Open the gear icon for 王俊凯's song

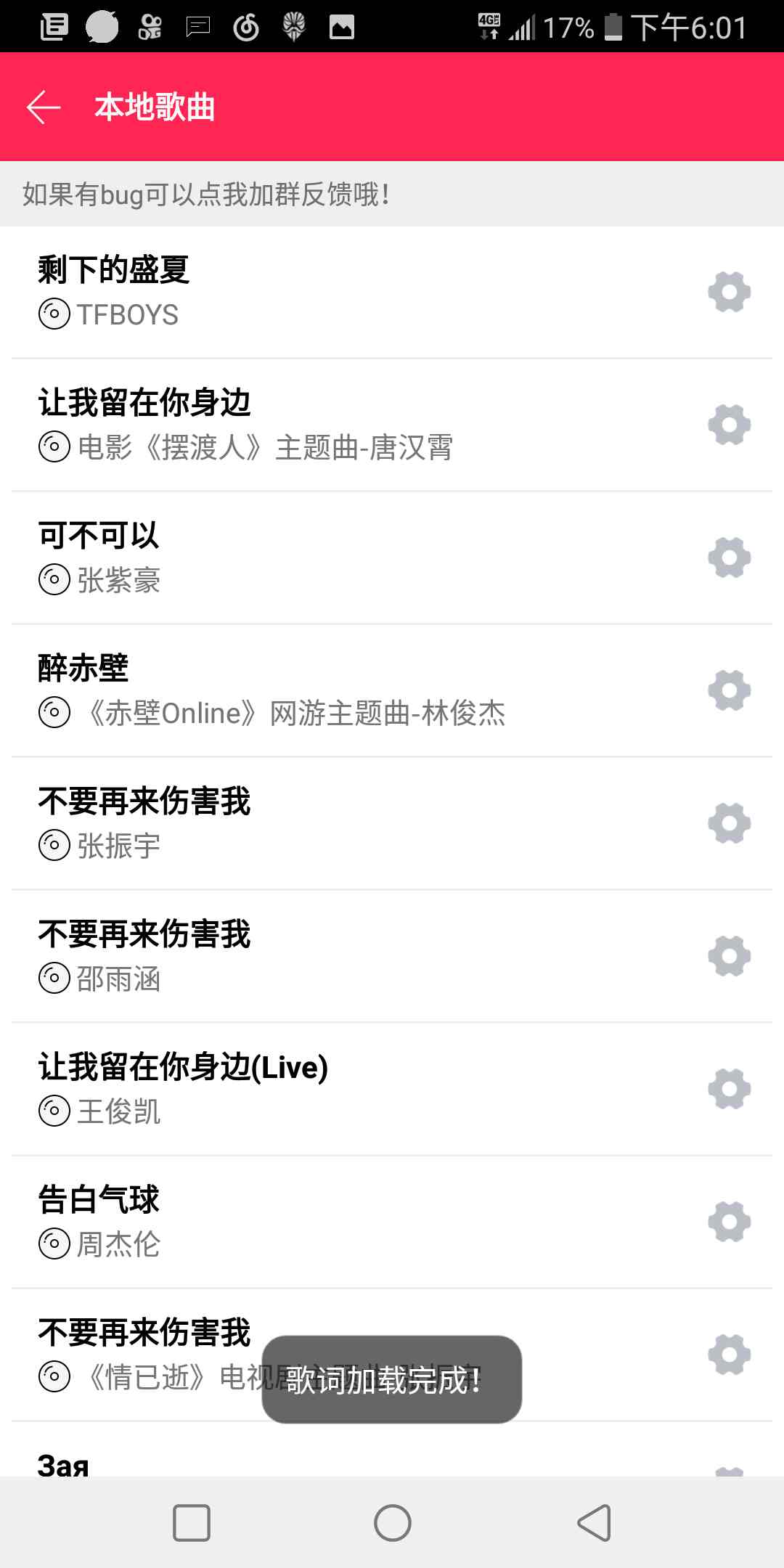click(x=729, y=1089)
